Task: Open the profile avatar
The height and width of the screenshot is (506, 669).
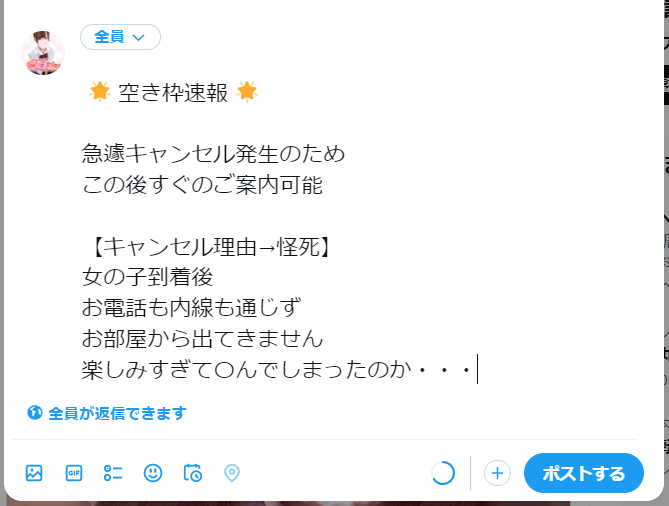Action: pyautogui.click(x=43, y=52)
